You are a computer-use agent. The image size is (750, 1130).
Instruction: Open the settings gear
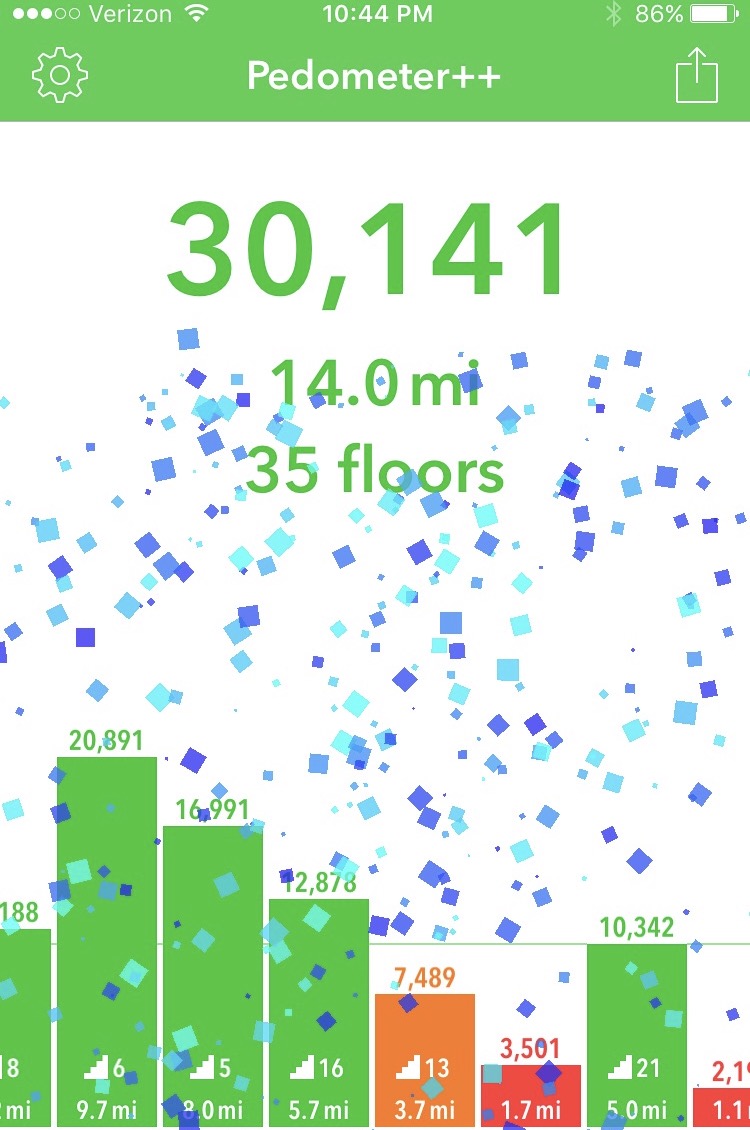60,75
